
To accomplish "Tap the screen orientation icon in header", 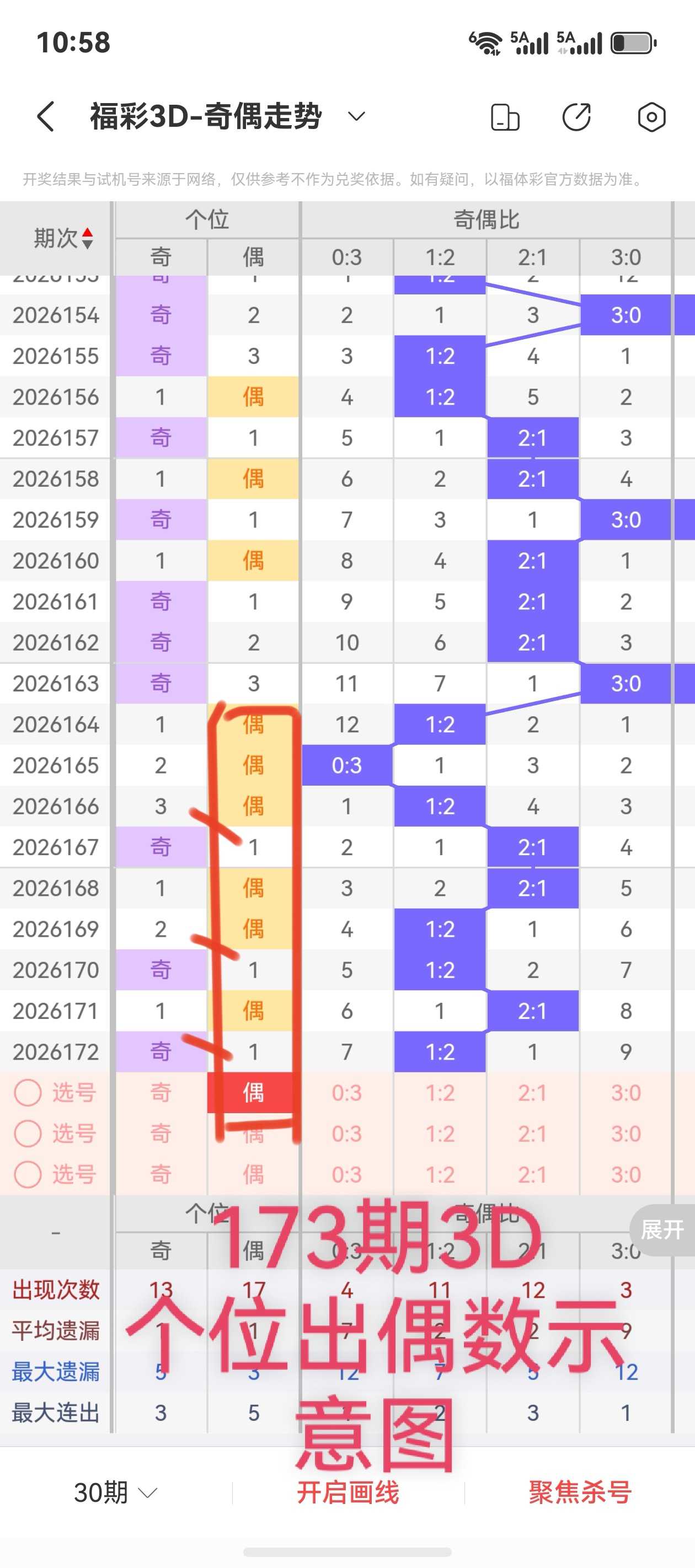I will [x=505, y=117].
